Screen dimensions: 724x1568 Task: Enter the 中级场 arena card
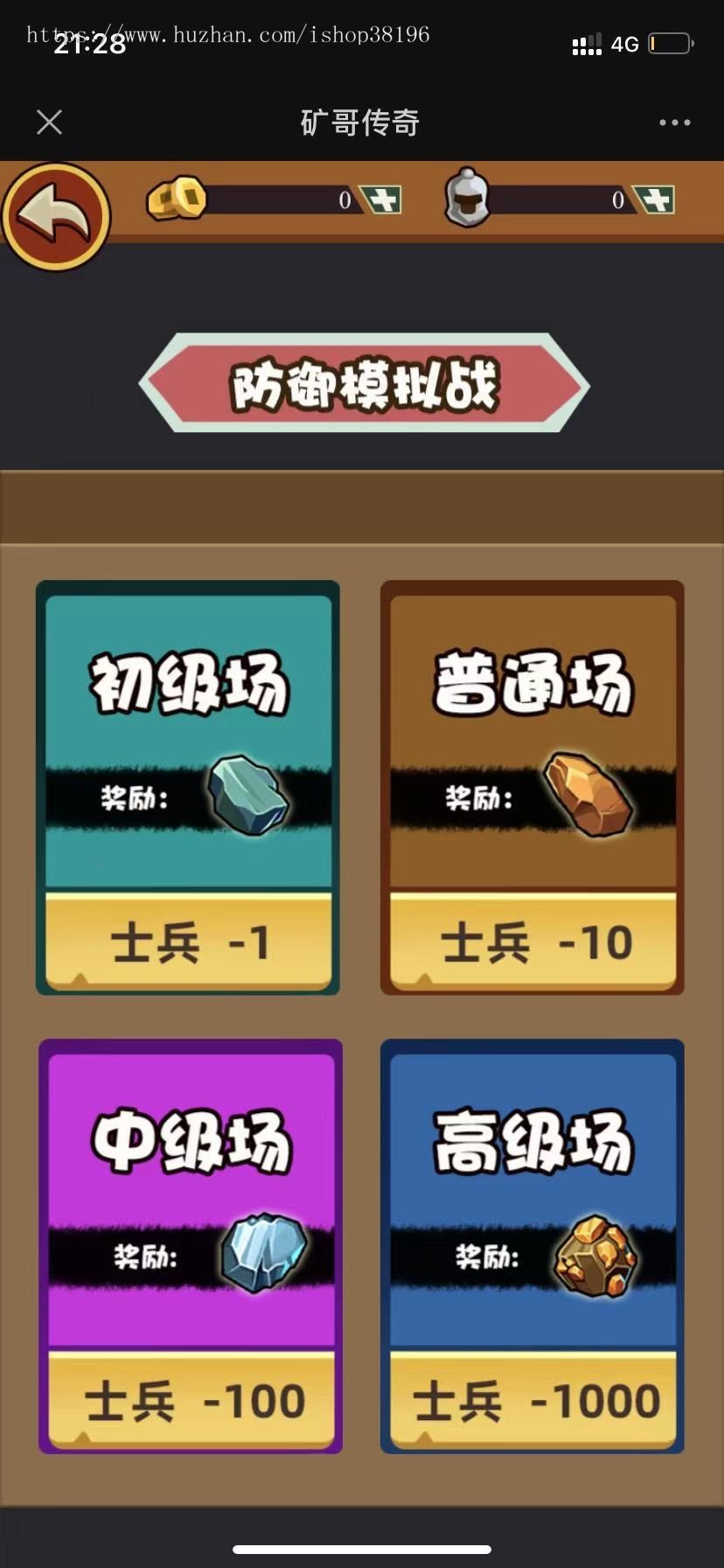191,1246
